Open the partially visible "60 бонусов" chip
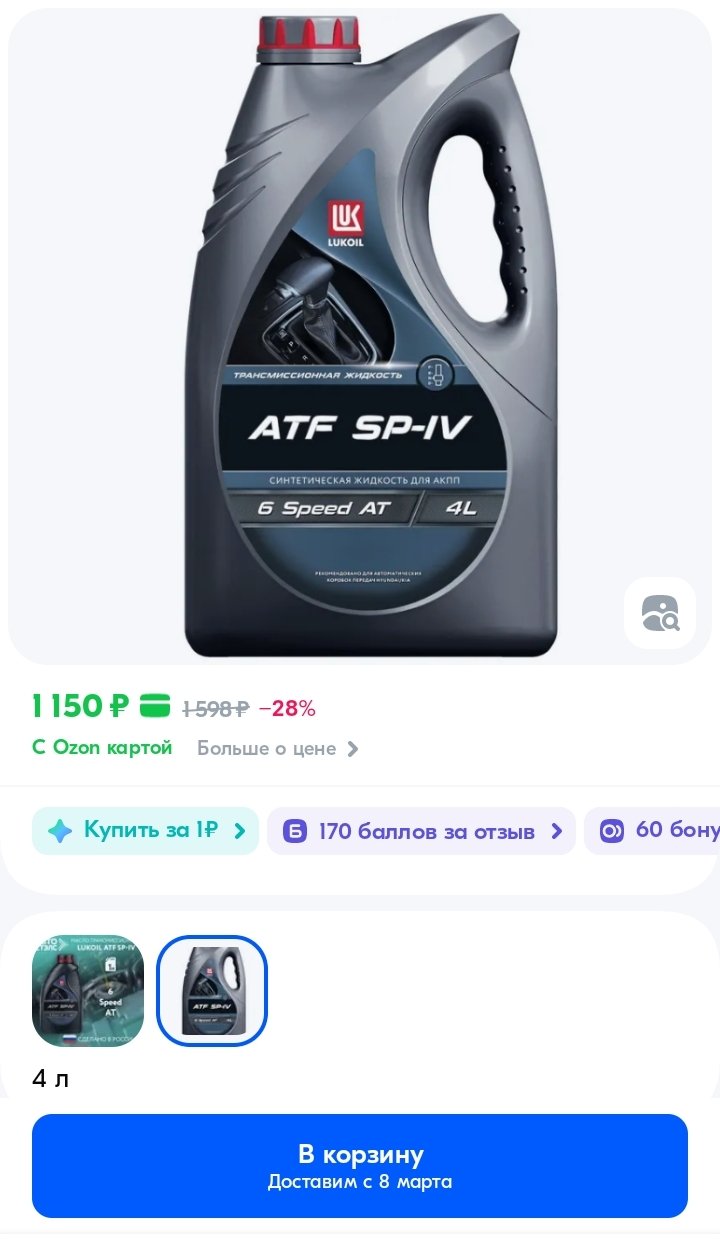The height and width of the screenshot is (1248, 720). [652, 831]
